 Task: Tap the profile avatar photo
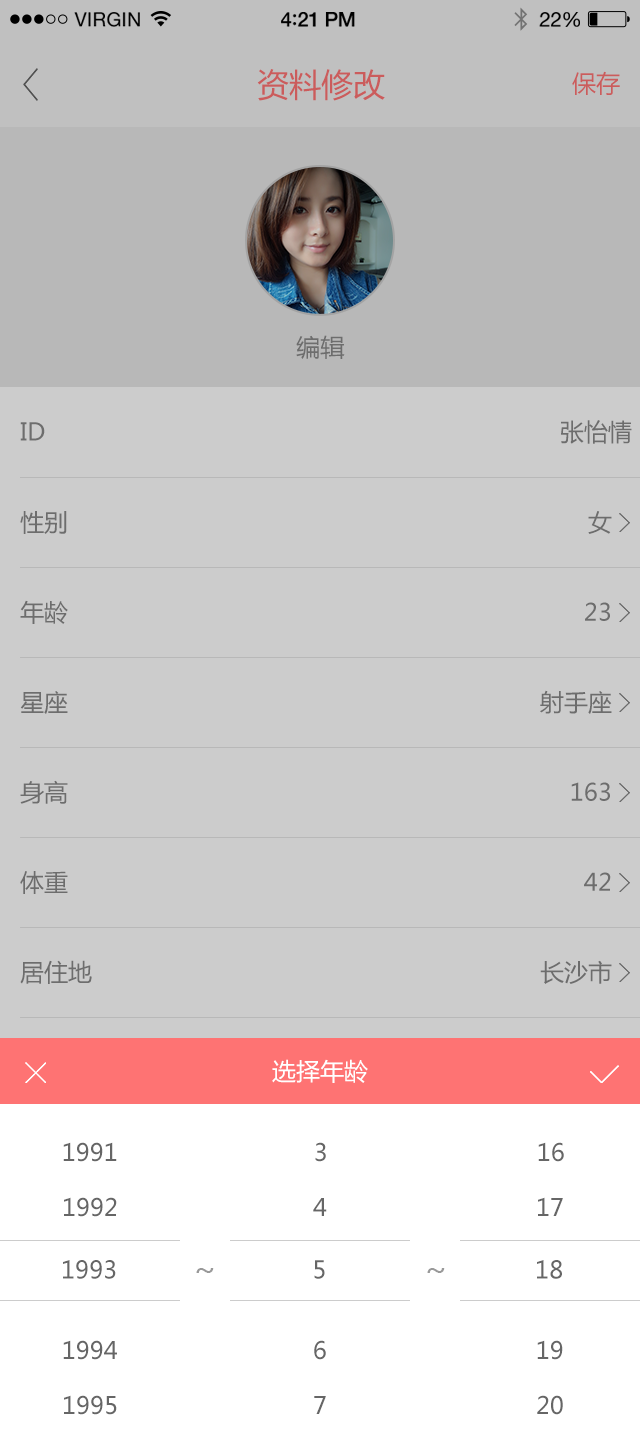(x=320, y=240)
